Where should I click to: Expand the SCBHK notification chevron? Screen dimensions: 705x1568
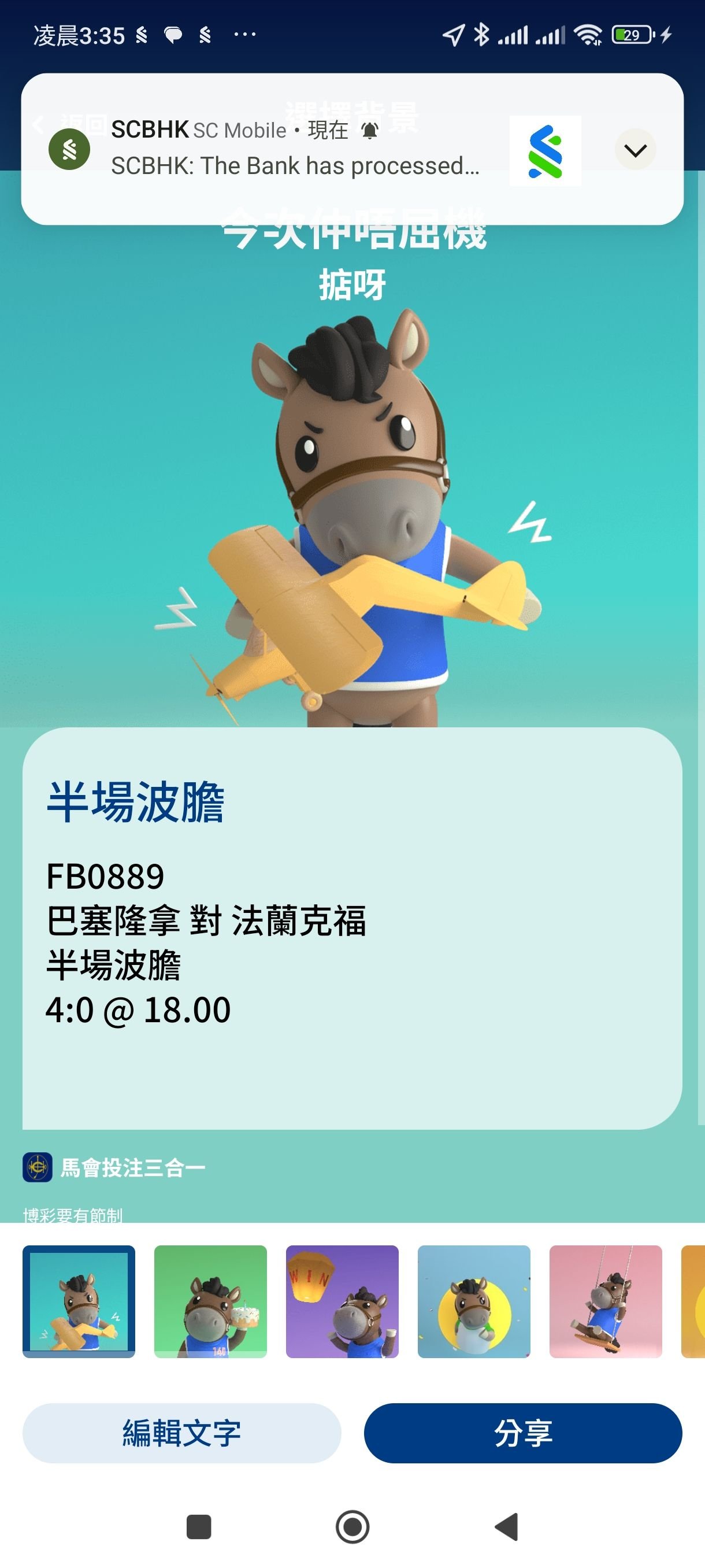tap(634, 150)
